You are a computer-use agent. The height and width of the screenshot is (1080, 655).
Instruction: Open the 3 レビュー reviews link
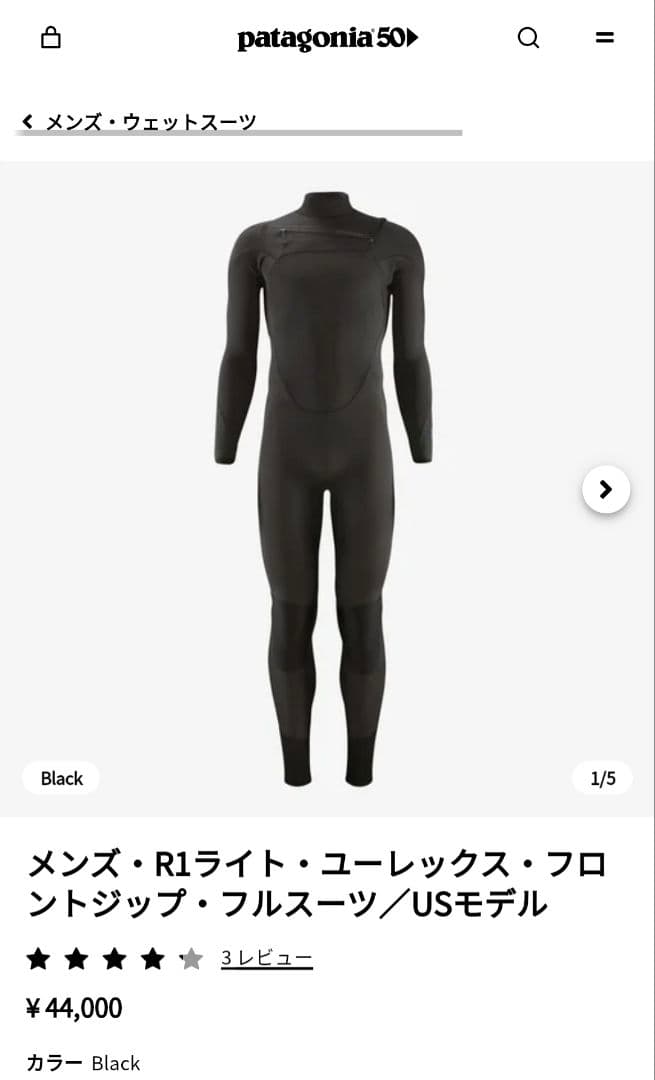[x=266, y=958]
